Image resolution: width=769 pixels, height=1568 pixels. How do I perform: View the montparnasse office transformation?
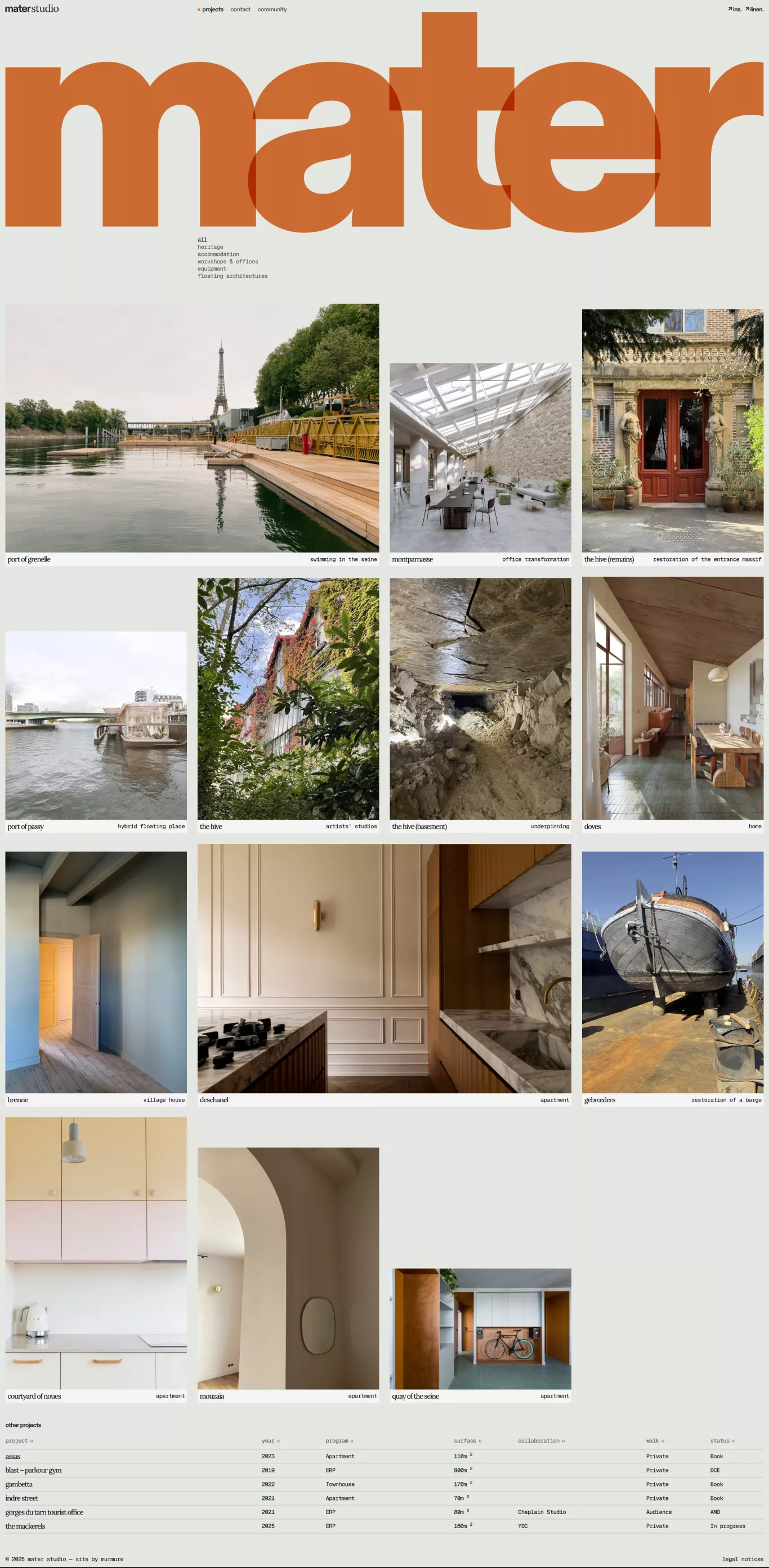pyautogui.click(x=480, y=458)
